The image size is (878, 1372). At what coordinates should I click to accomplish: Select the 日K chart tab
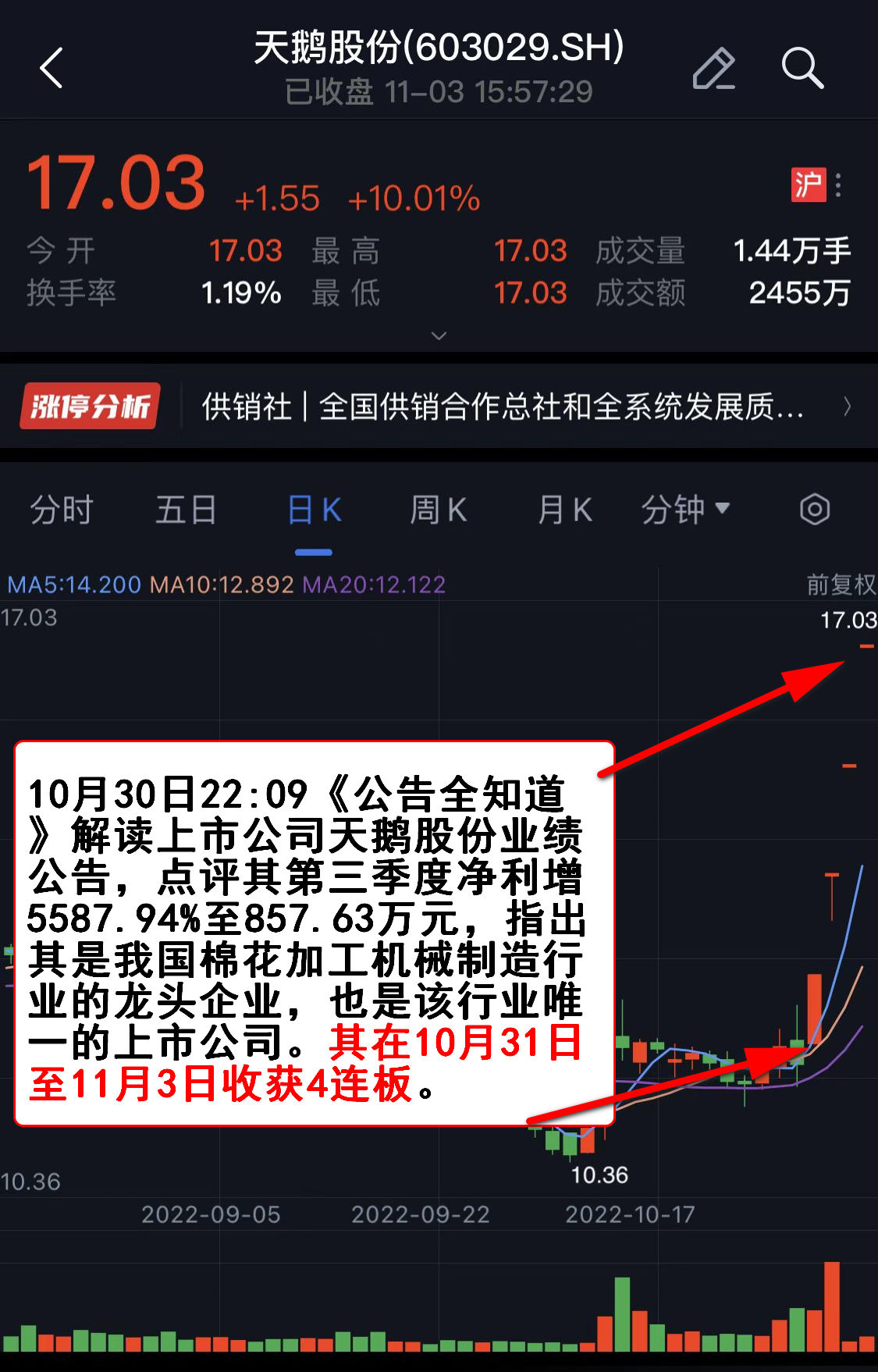314,510
